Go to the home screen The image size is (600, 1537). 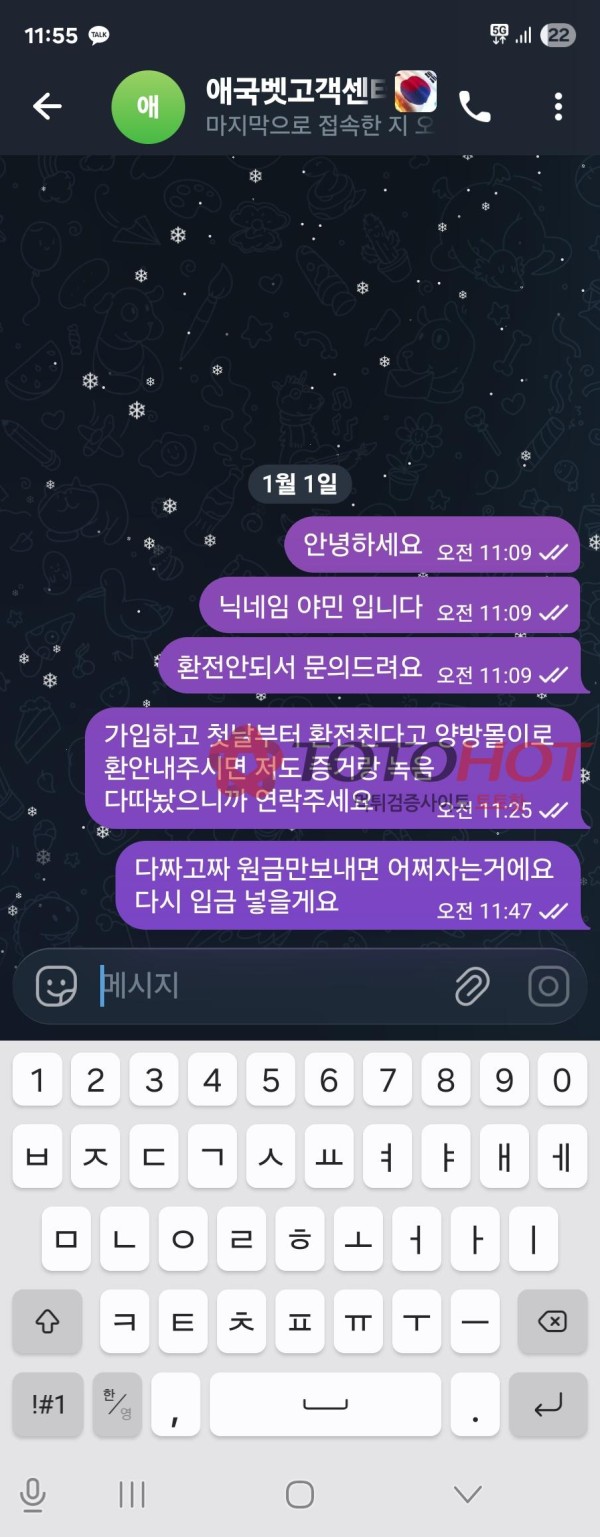300,1495
